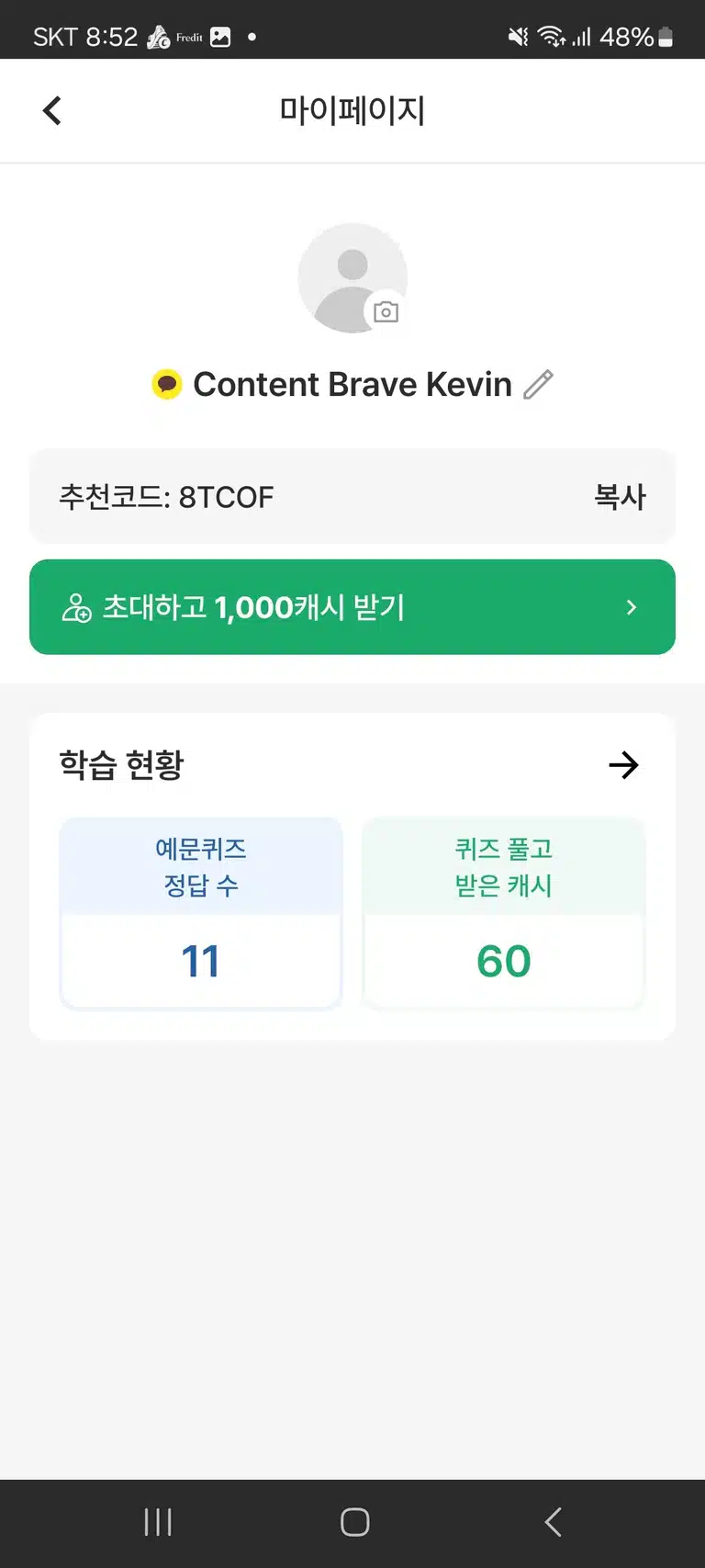Open 학습 현황 details arrow
This screenshot has width=705, height=1568.
(623, 765)
